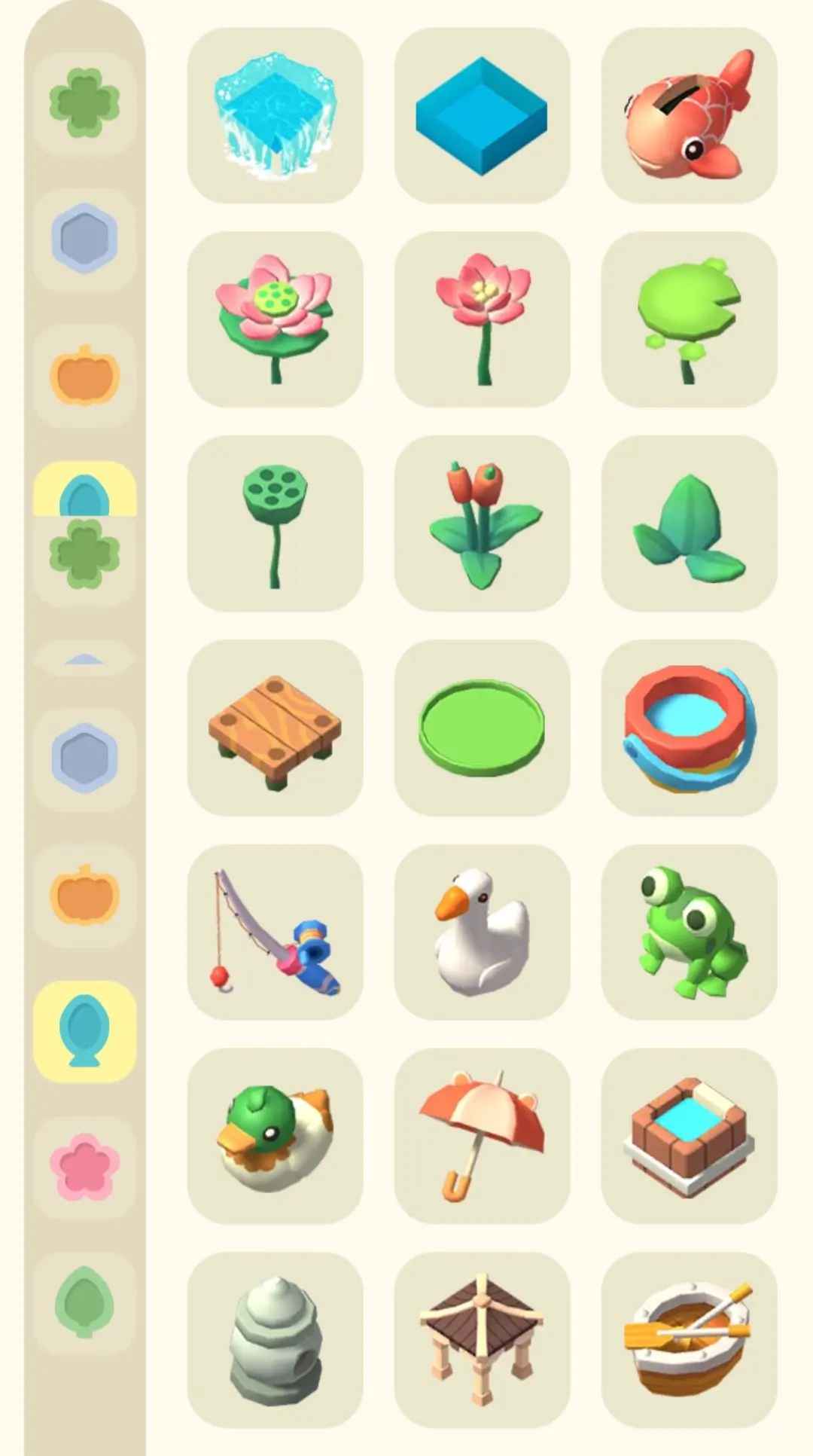Select the cattail plant item
This screenshot has height=1456, width=813.
pos(482,523)
